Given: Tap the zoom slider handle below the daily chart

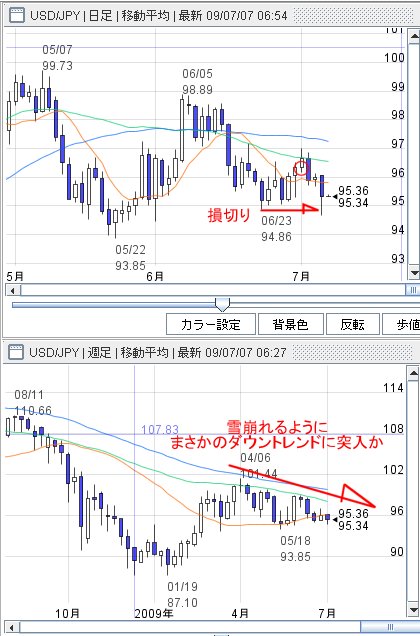Looking at the screenshot, I should [x=222, y=304].
